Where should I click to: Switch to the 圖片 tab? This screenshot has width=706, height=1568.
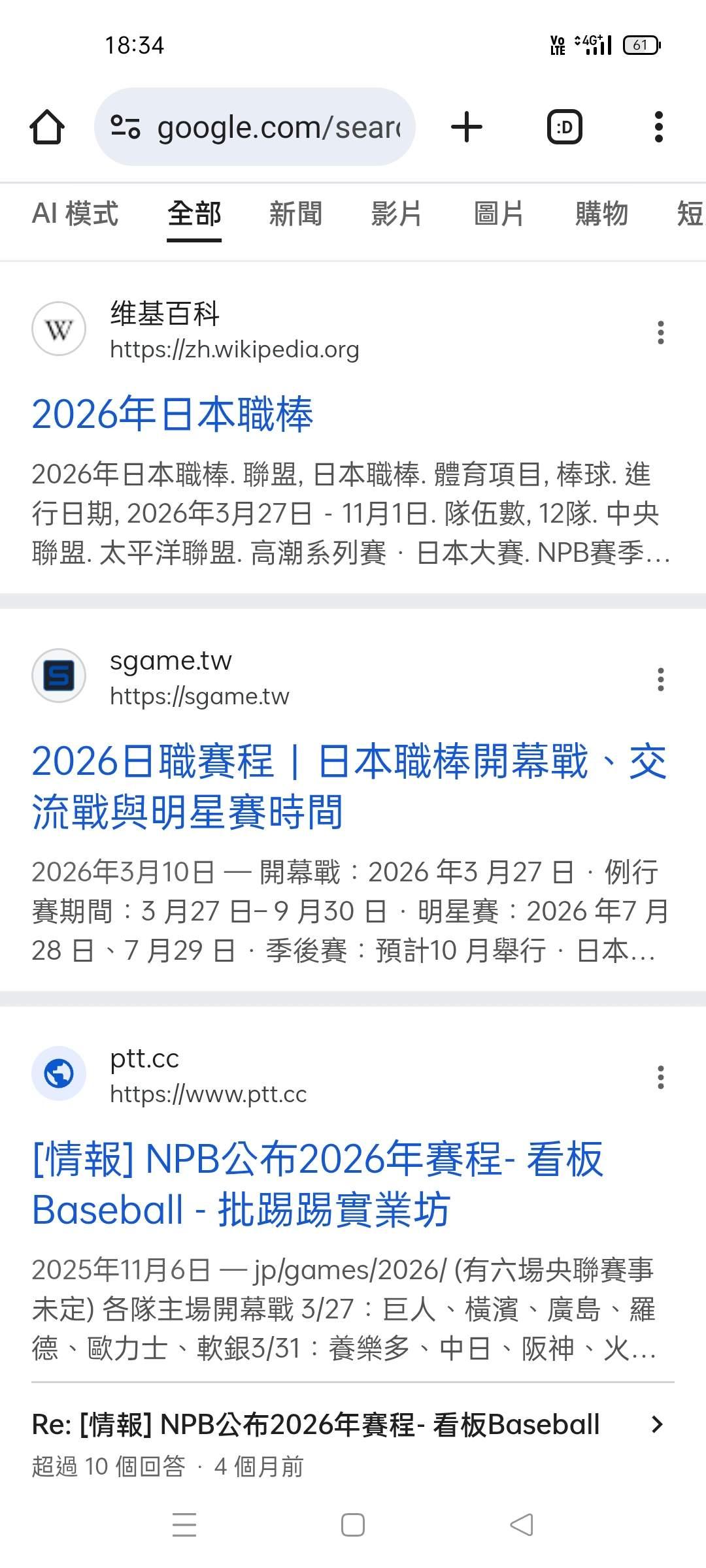[498, 214]
